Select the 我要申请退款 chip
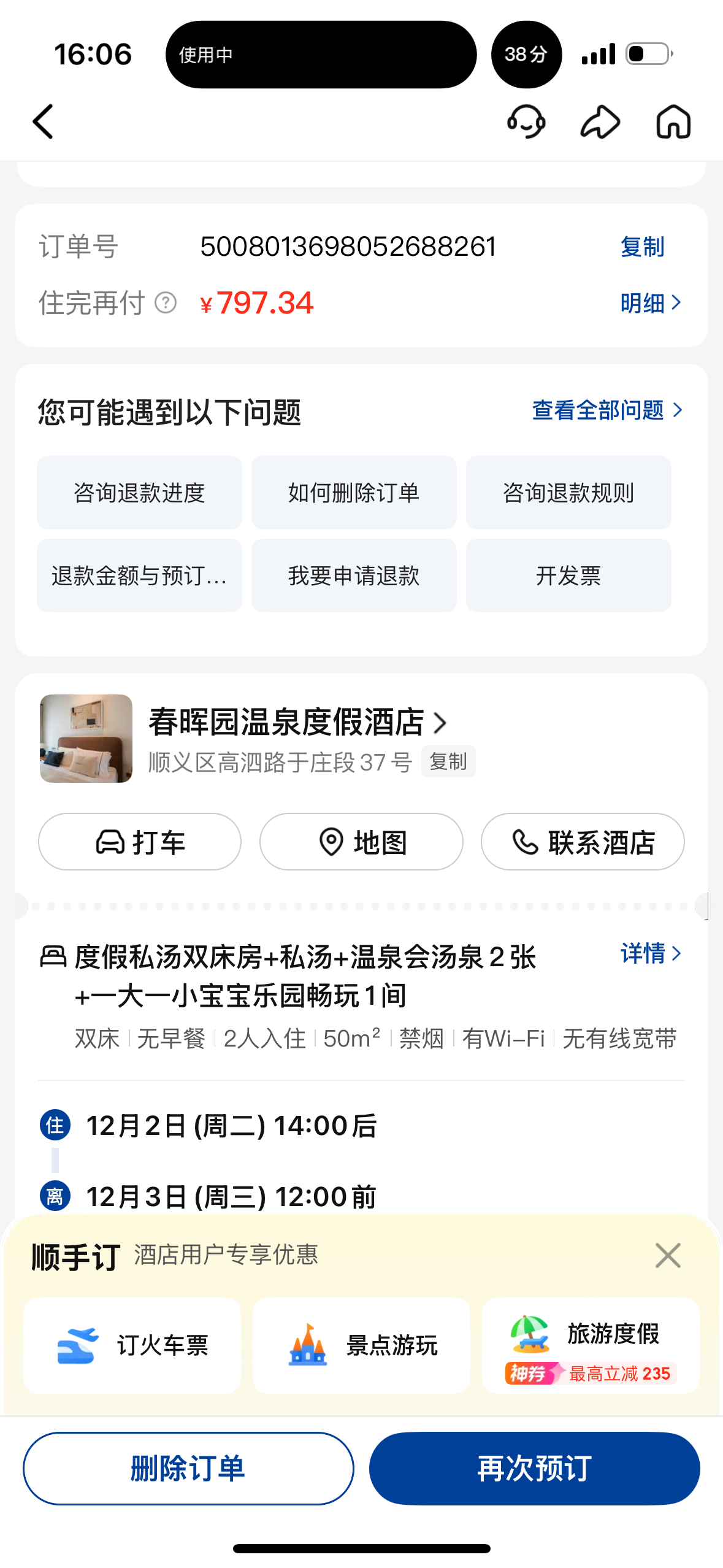The image size is (723, 1568). (x=354, y=575)
